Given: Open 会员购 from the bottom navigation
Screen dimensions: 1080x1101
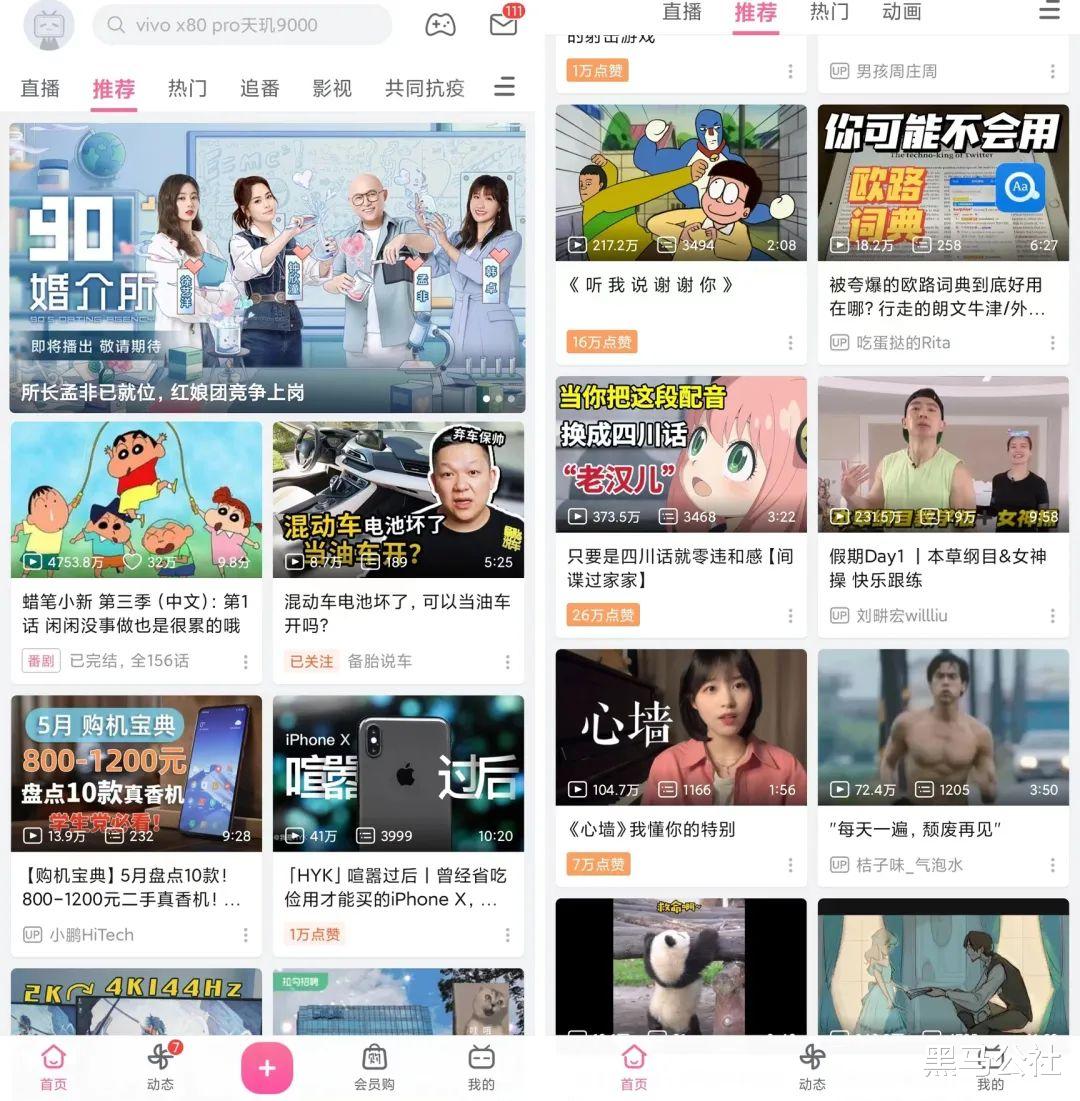Looking at the screenshot, I should point(374,1068).
